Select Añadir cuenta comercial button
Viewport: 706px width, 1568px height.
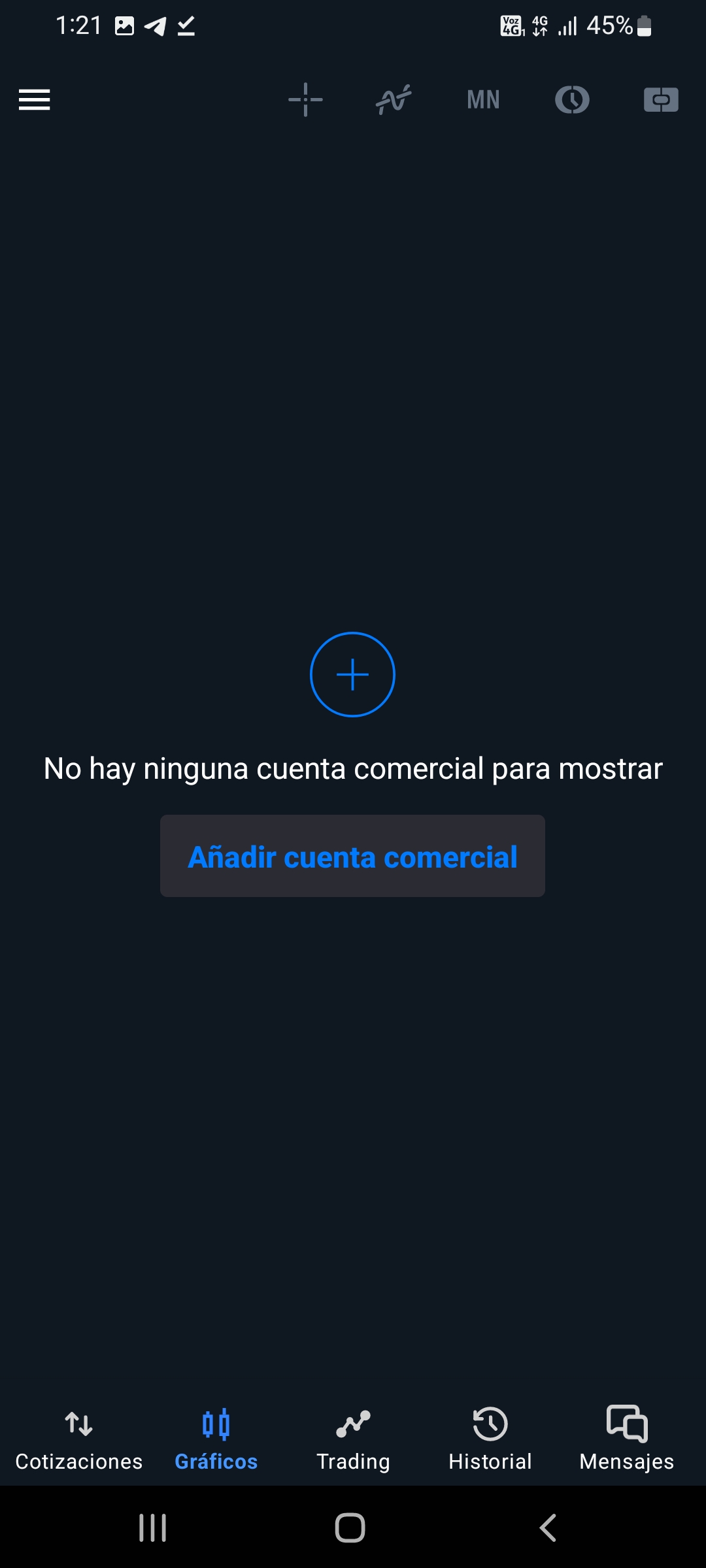tap(352, 856)
